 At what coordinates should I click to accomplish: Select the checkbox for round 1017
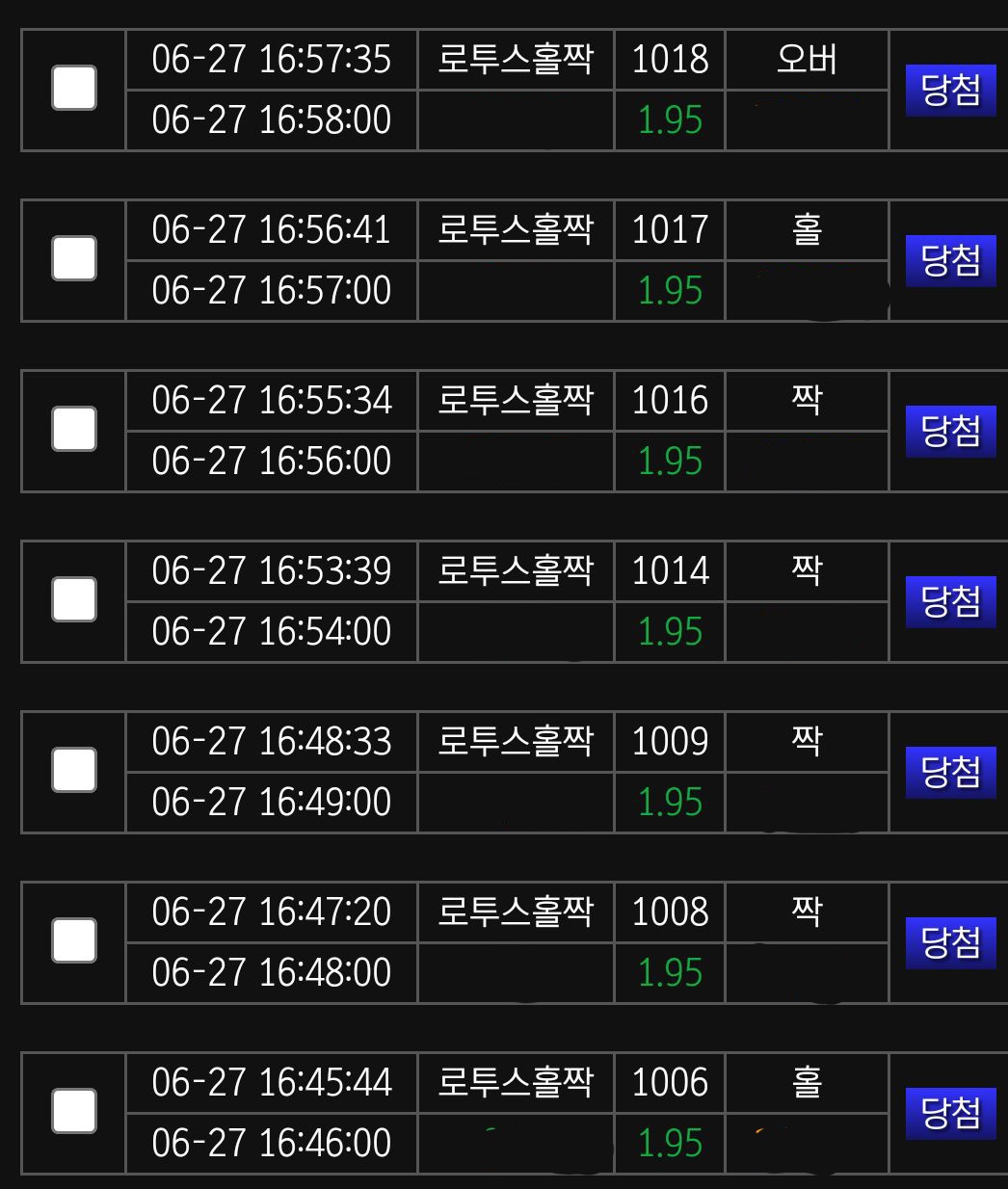click(x=74, y=259)
